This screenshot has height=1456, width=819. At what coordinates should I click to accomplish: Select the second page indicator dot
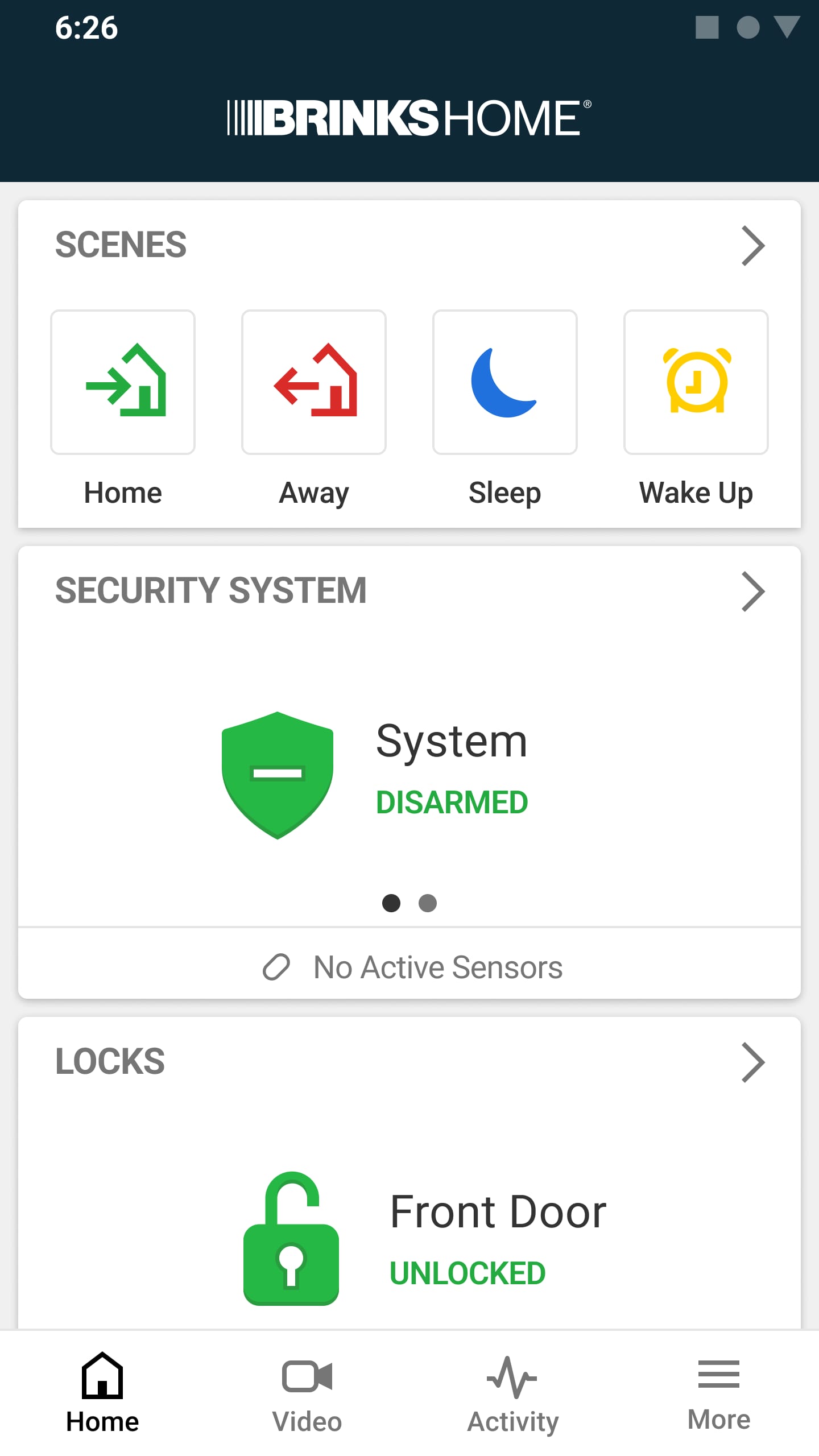click(427, 904)
